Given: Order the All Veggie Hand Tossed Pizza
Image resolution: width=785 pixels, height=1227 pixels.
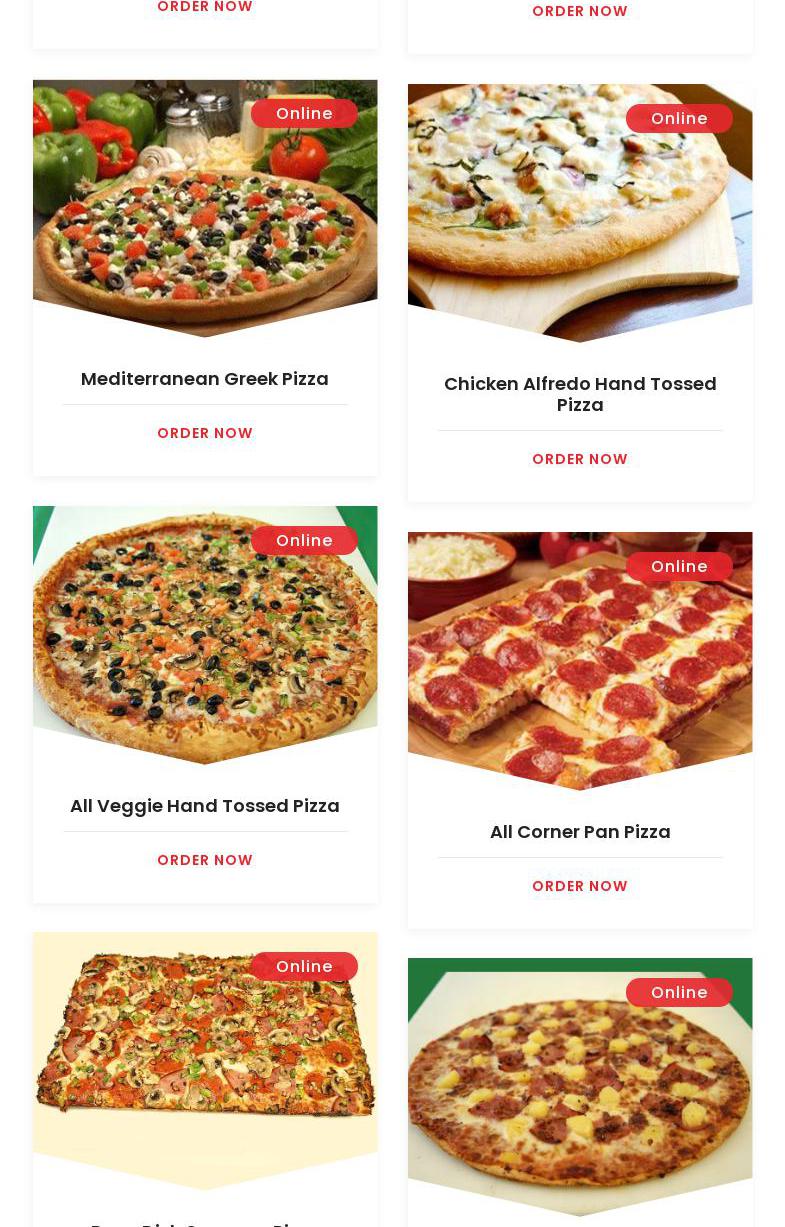Looking at the screenshot, I should (x=205, y=860).
